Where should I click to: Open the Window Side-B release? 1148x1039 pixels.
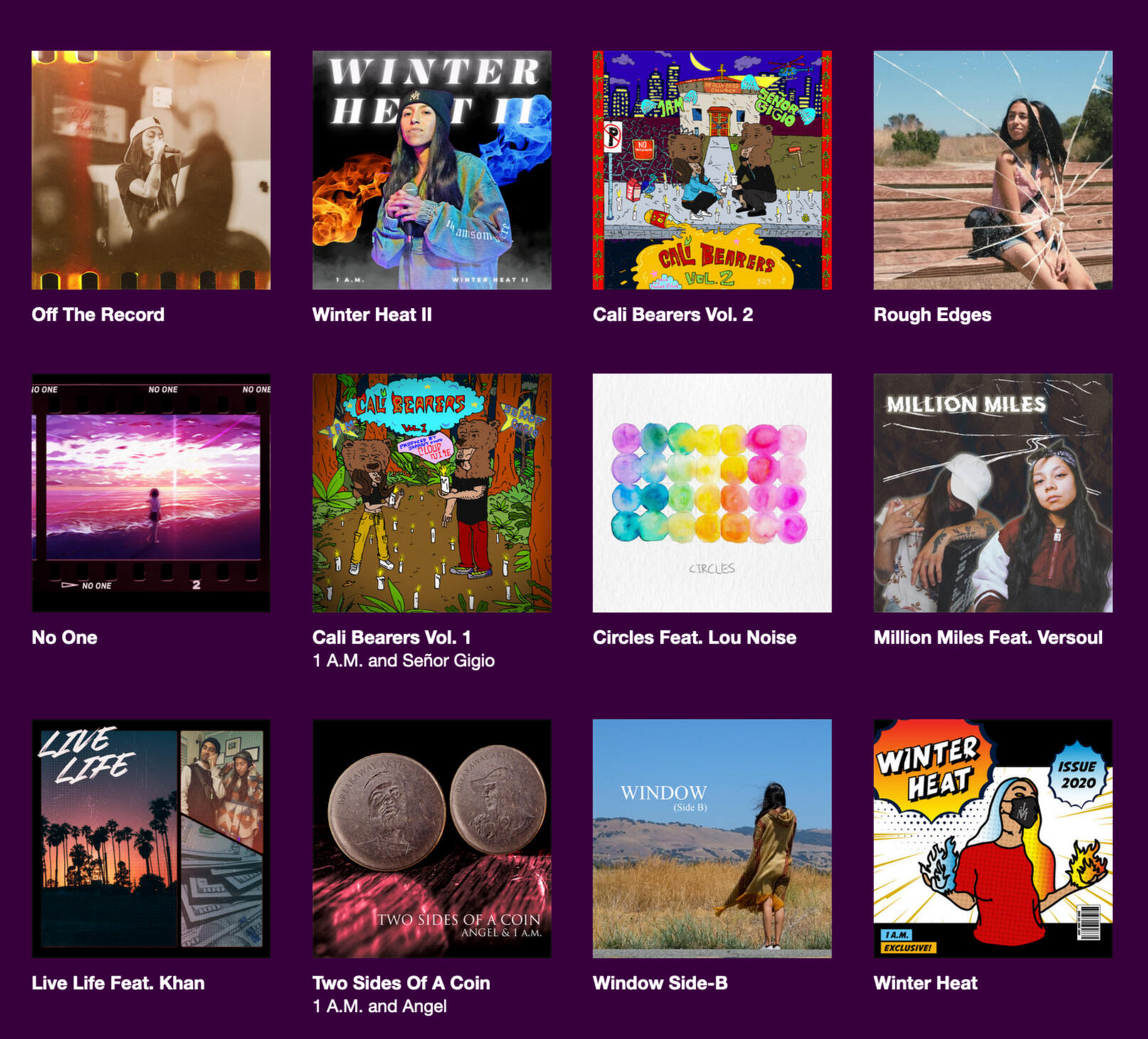pyautogui.click(x=712, y=838)
